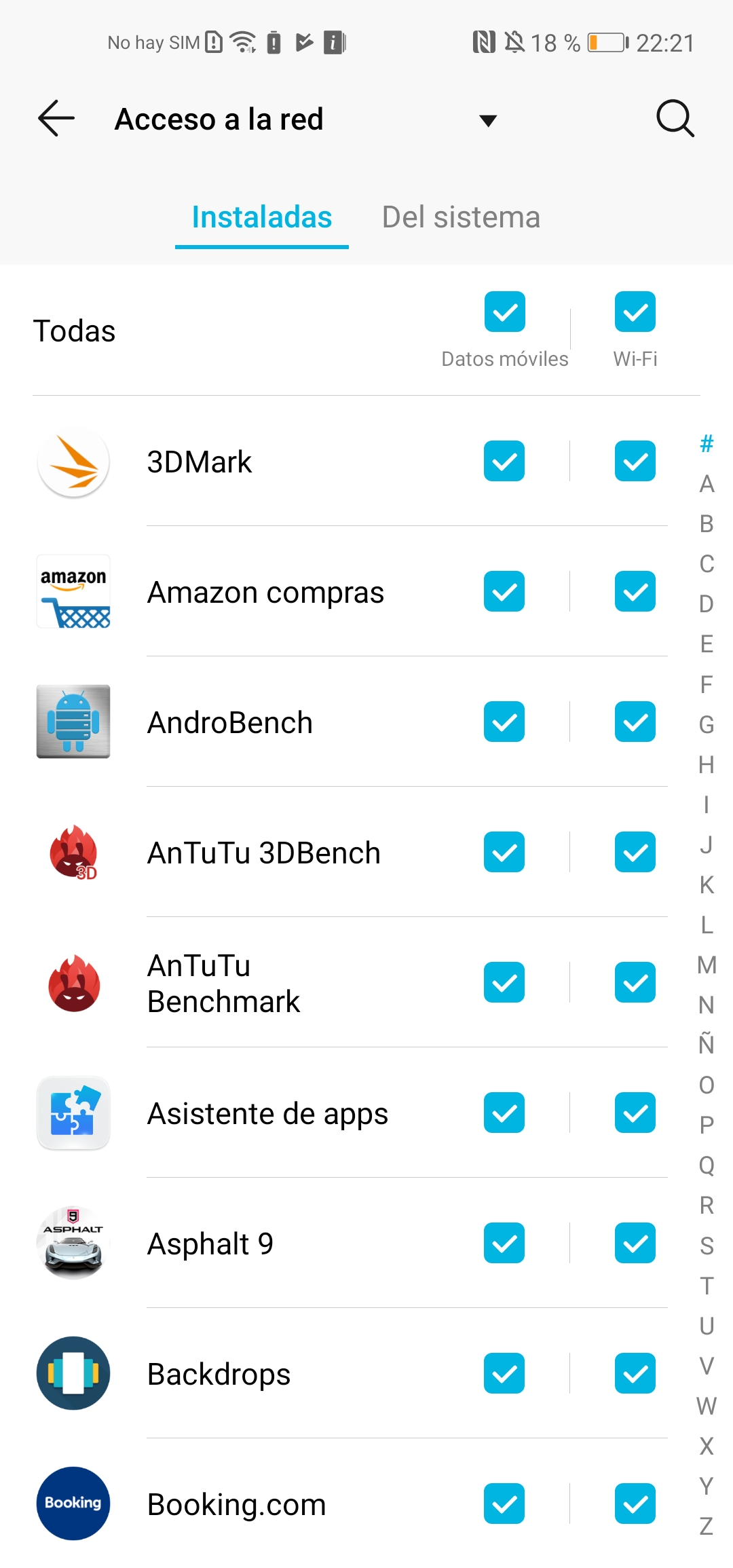Open the search magnifier icon

point(675,119)
